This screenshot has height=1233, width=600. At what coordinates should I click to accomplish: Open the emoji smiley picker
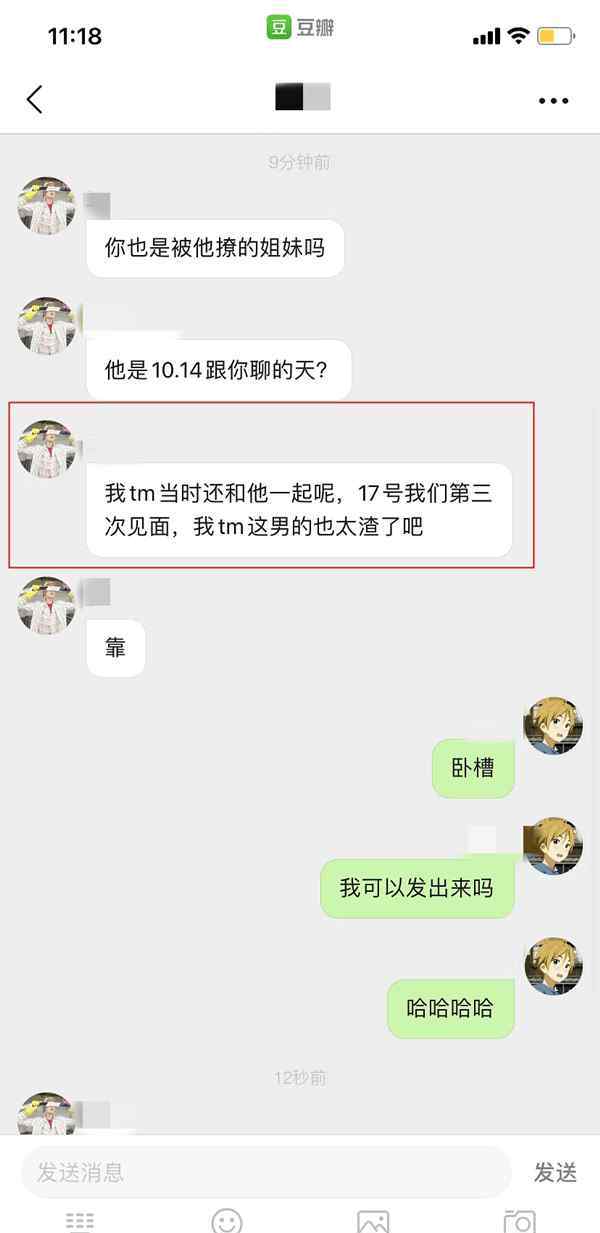coord(227,1221)
